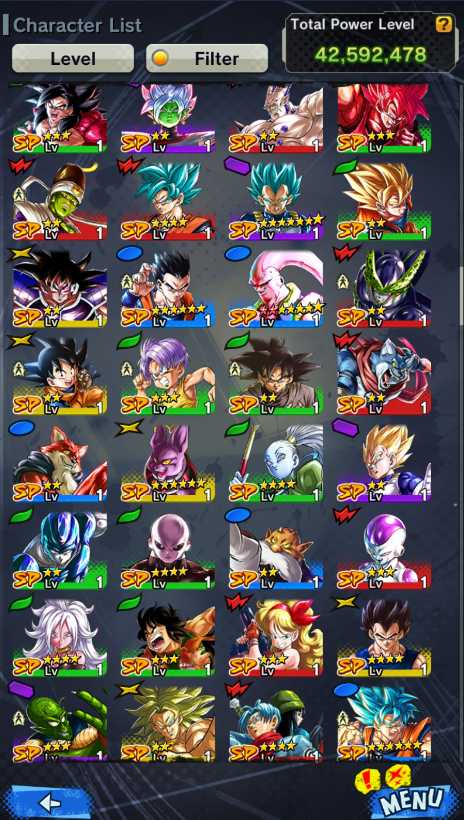Open the Frieza final form character card

click(x=383, y=550)
